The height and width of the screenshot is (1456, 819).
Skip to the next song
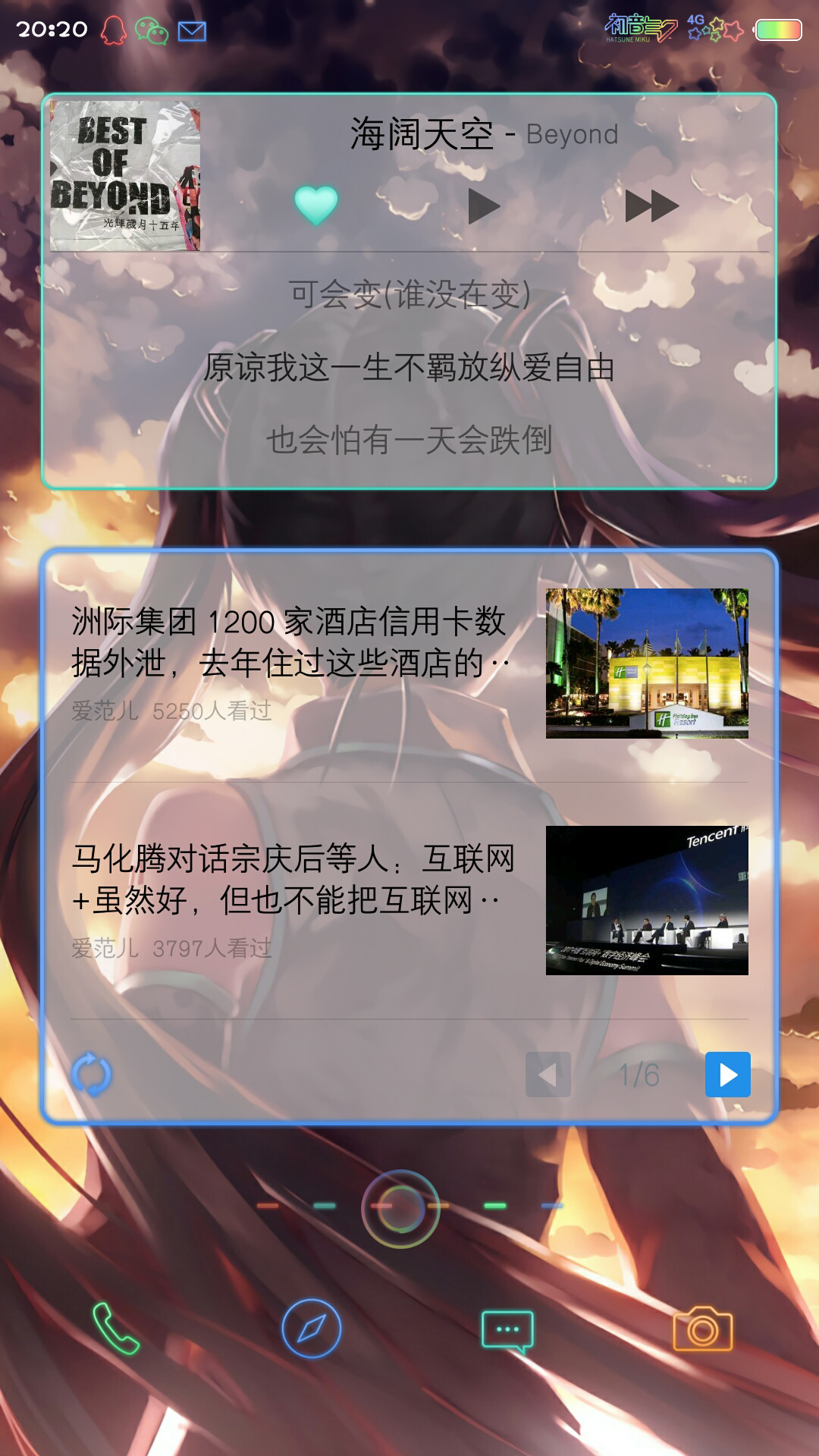tap(651, 206)
